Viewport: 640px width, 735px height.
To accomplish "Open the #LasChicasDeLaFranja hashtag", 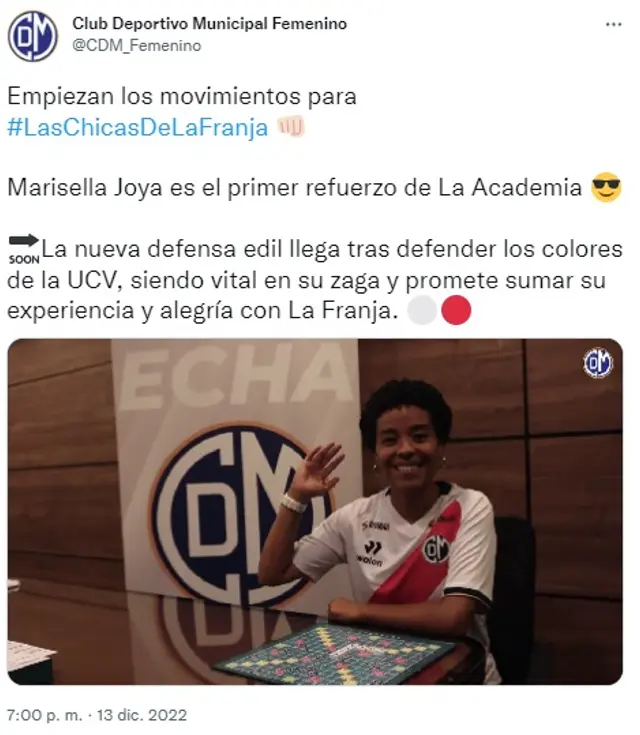I will click(x=138, y=129).
